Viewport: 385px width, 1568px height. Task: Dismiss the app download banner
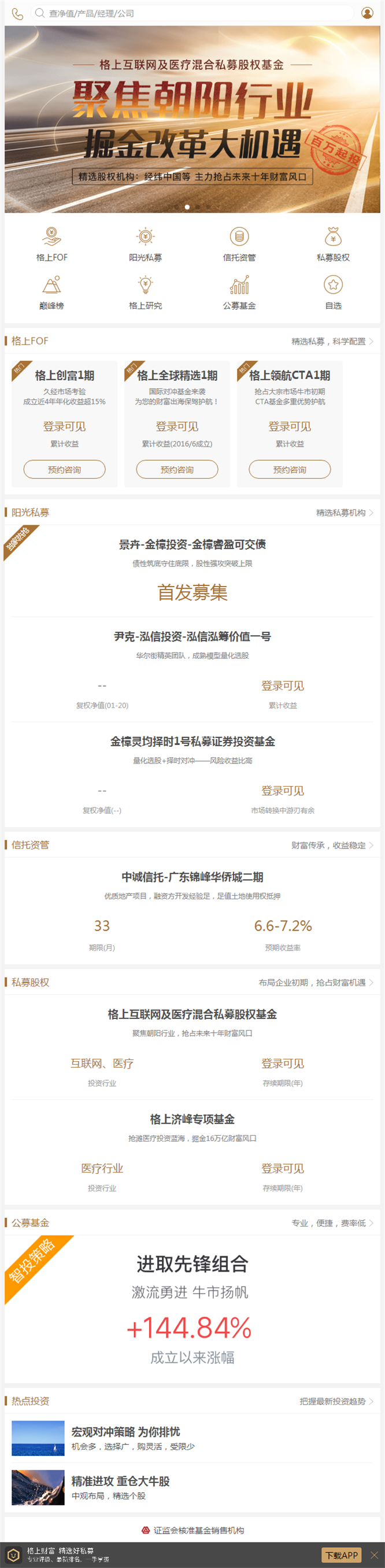tap(374, 1555)
